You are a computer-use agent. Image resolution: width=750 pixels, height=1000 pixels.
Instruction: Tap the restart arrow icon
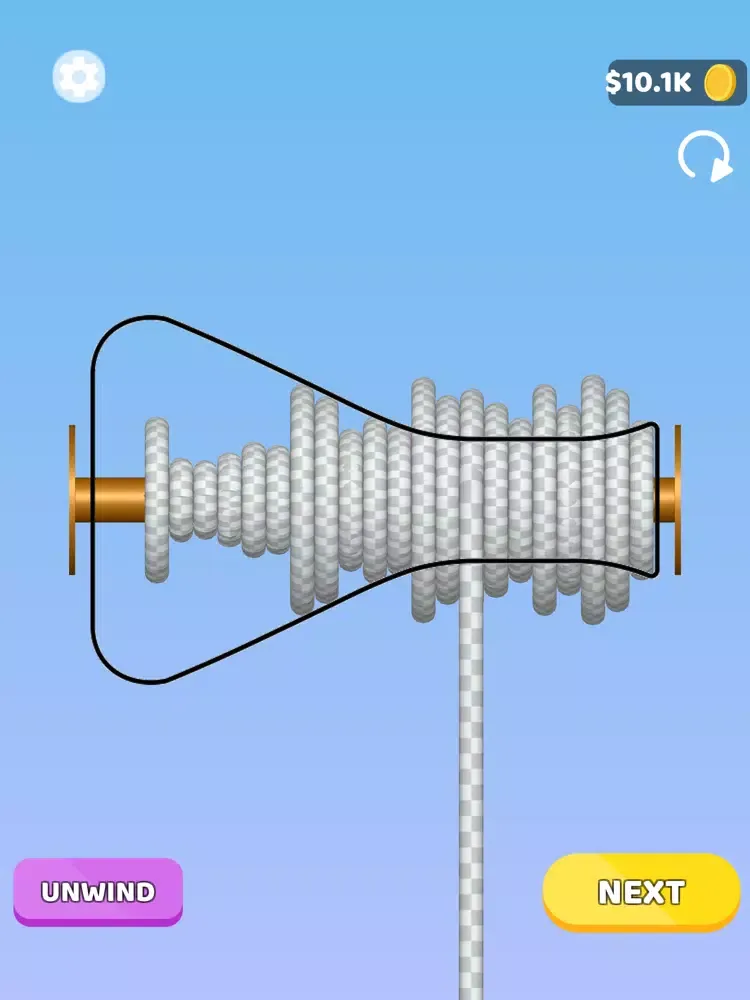pos(704,158)
